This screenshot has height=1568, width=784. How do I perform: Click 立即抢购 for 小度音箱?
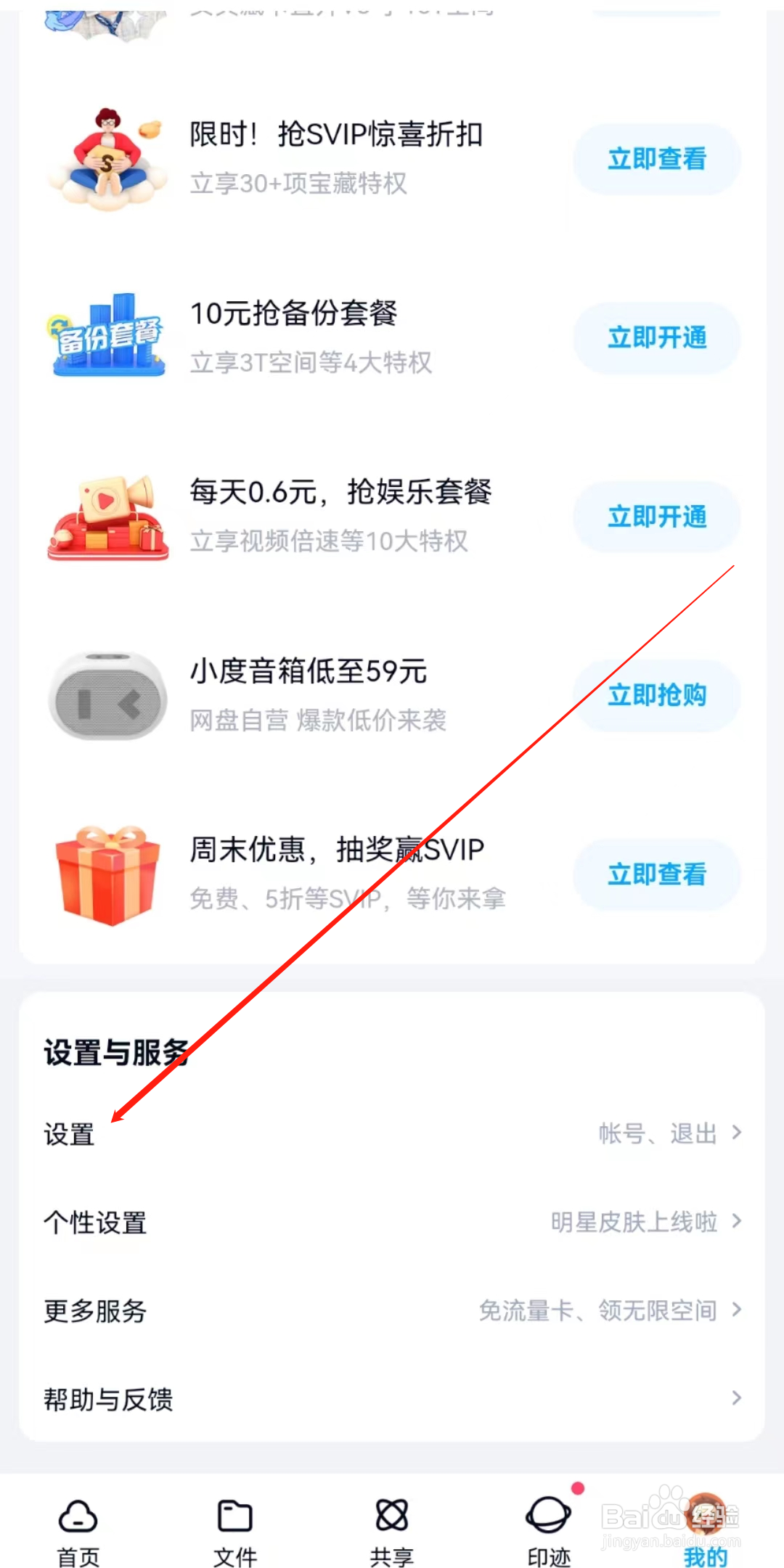point(656,694)
